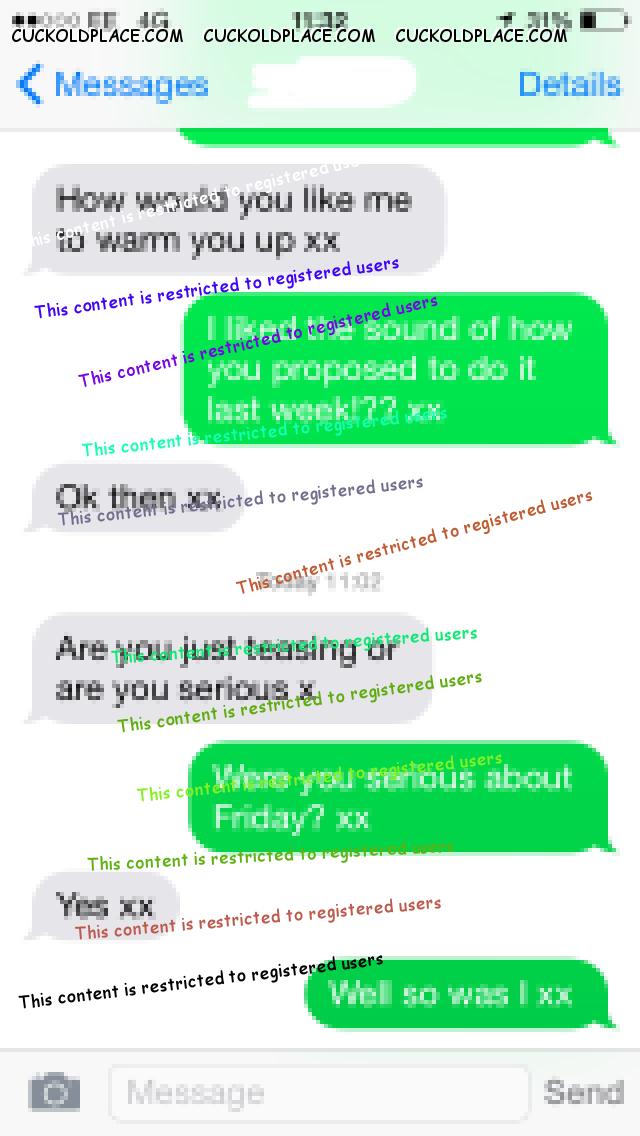The height and width of the screenshot is (1136, 640).
Task: Tap the Send button
Action: (584, 1091)
